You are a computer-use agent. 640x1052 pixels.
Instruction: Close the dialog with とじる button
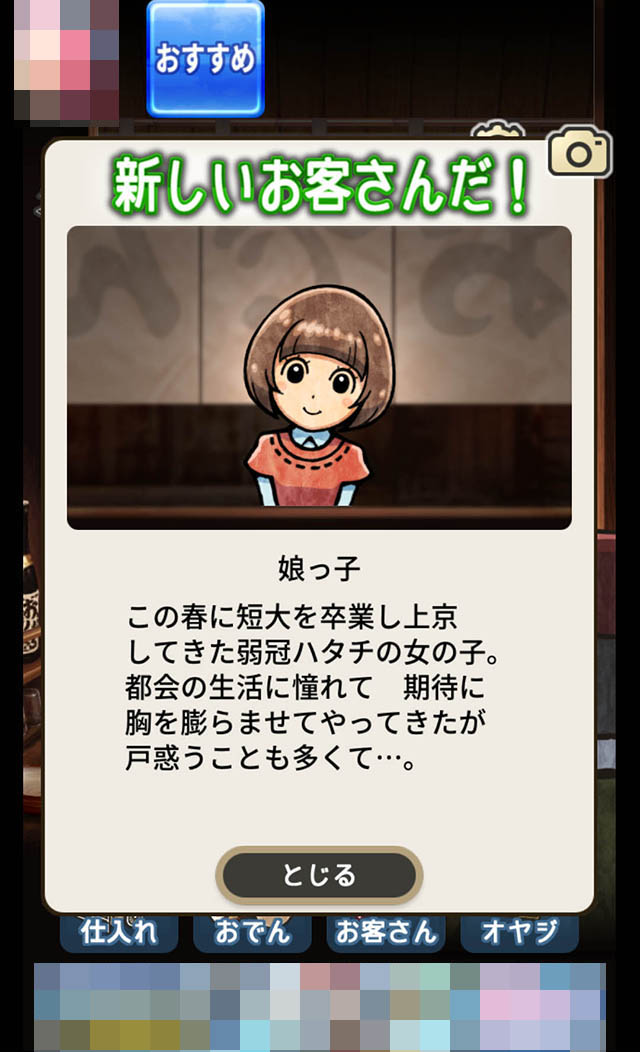click(319, 876)
